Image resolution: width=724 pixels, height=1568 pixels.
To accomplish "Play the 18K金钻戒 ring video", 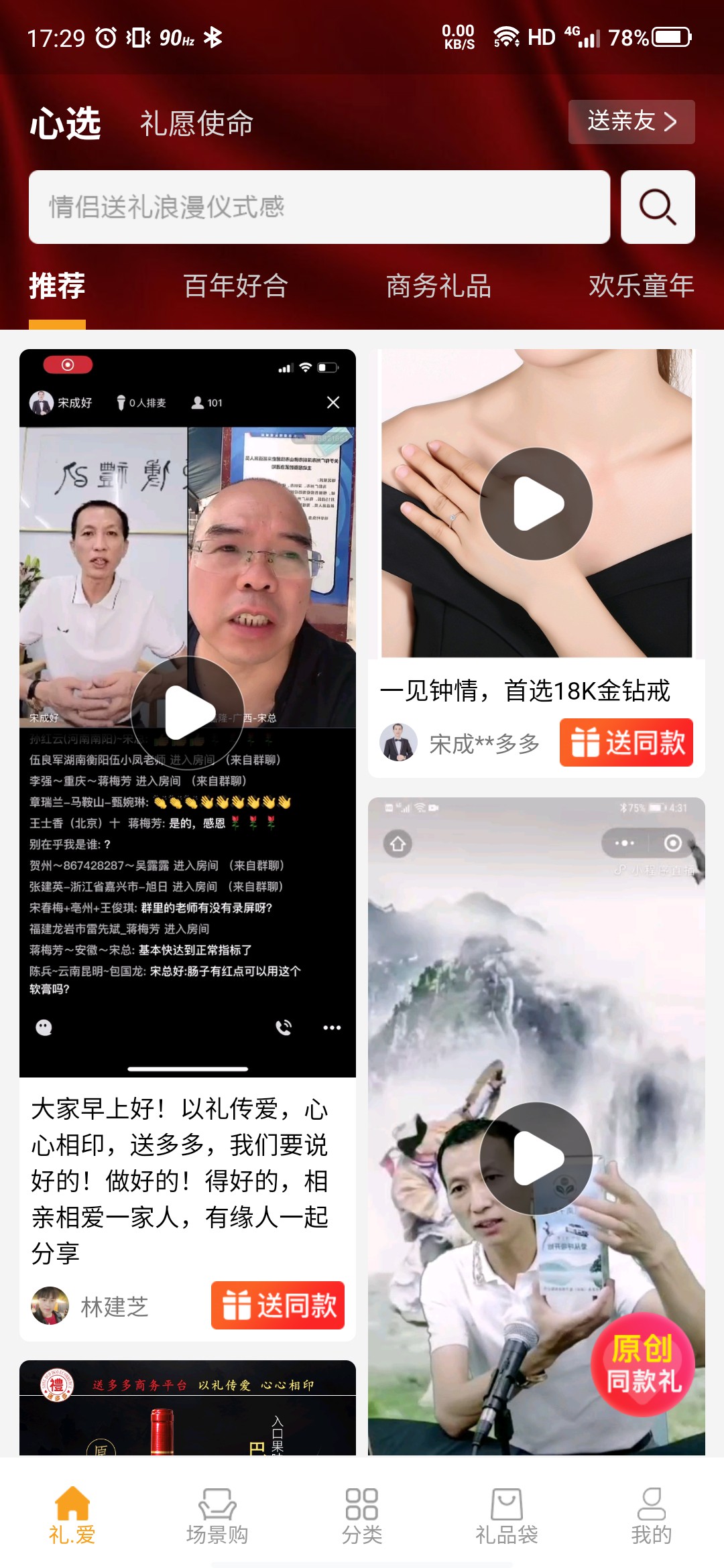I will pyautogui.click(x=536, y=503).
